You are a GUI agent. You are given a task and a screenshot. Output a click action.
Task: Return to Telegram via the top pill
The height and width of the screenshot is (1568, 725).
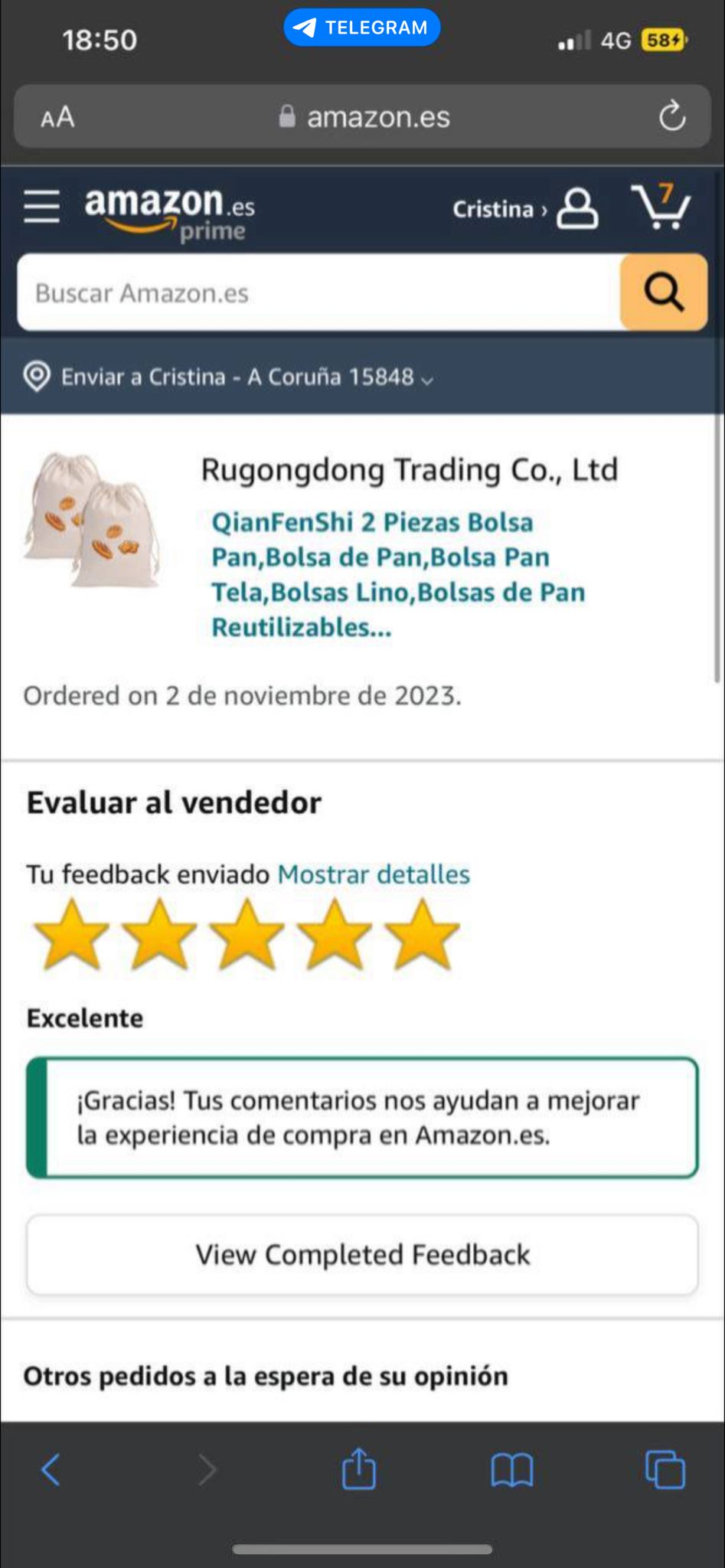point(362,28)
